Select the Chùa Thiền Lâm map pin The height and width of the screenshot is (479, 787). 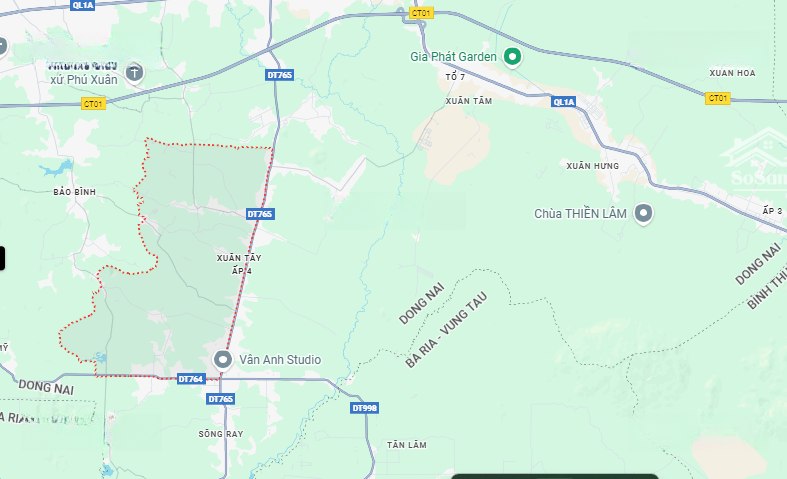pos(645,213)
